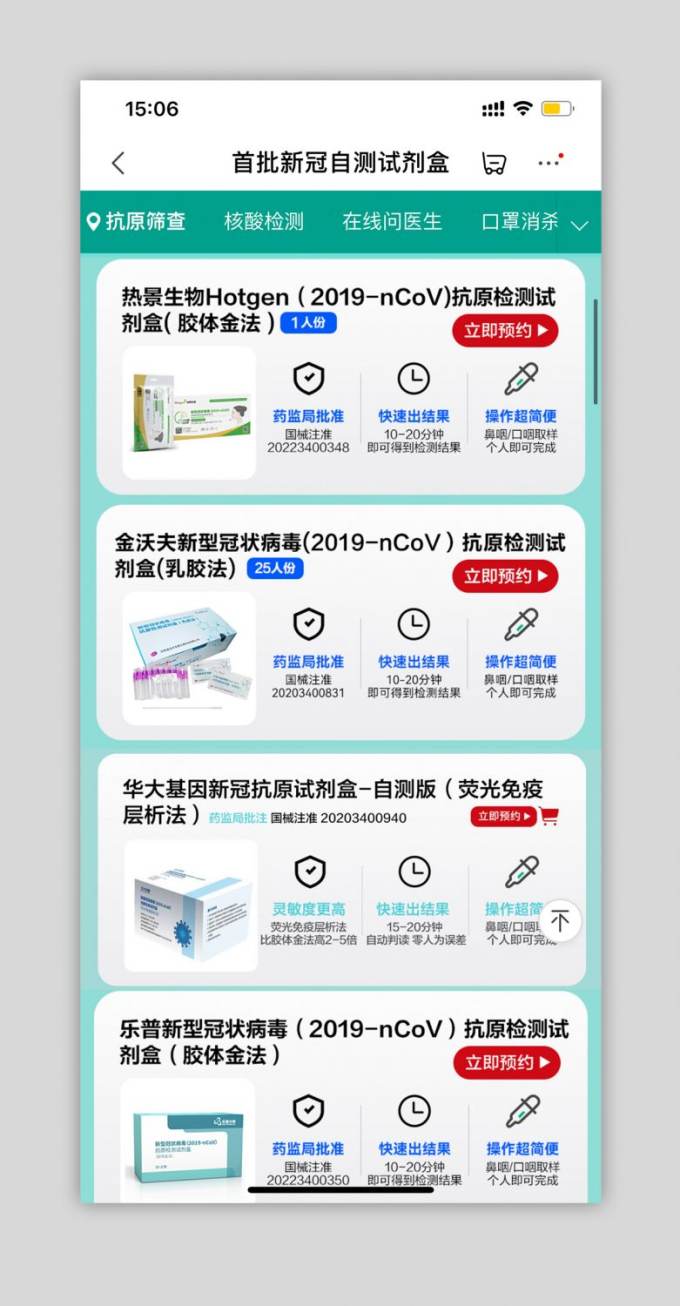Screen dimensions: 680x1306
Task: Add the 华大基因 kit to cart via the red cart icon
Action: [549, 817]
